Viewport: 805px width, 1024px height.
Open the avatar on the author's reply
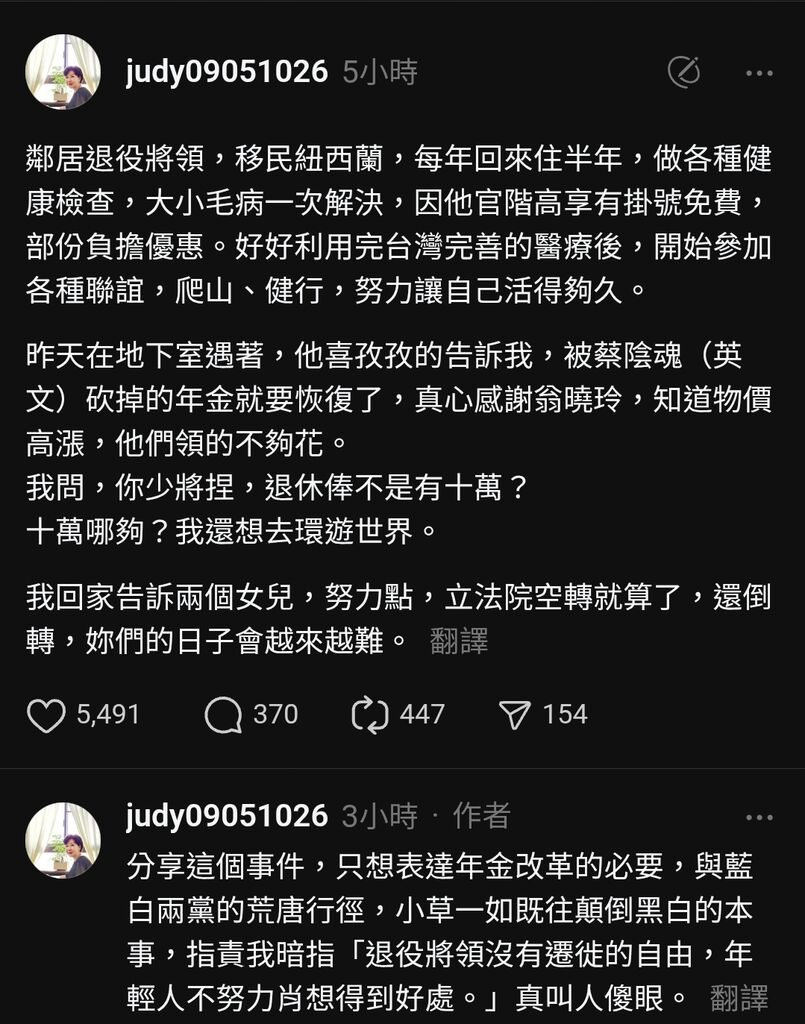pyautogui.click(x=63, y=840)
